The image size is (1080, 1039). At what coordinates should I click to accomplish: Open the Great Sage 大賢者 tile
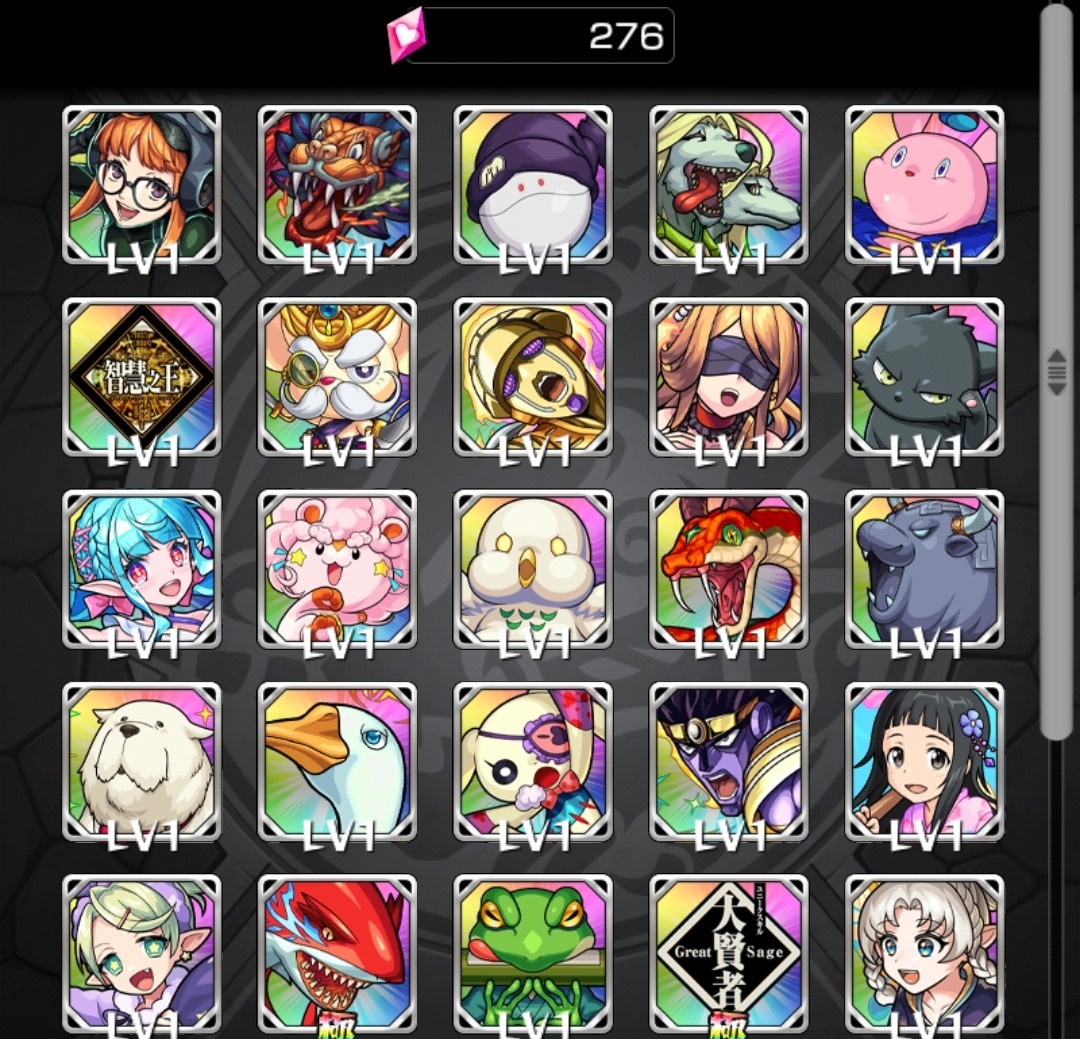pyautogui.click(x=729, y=952)
